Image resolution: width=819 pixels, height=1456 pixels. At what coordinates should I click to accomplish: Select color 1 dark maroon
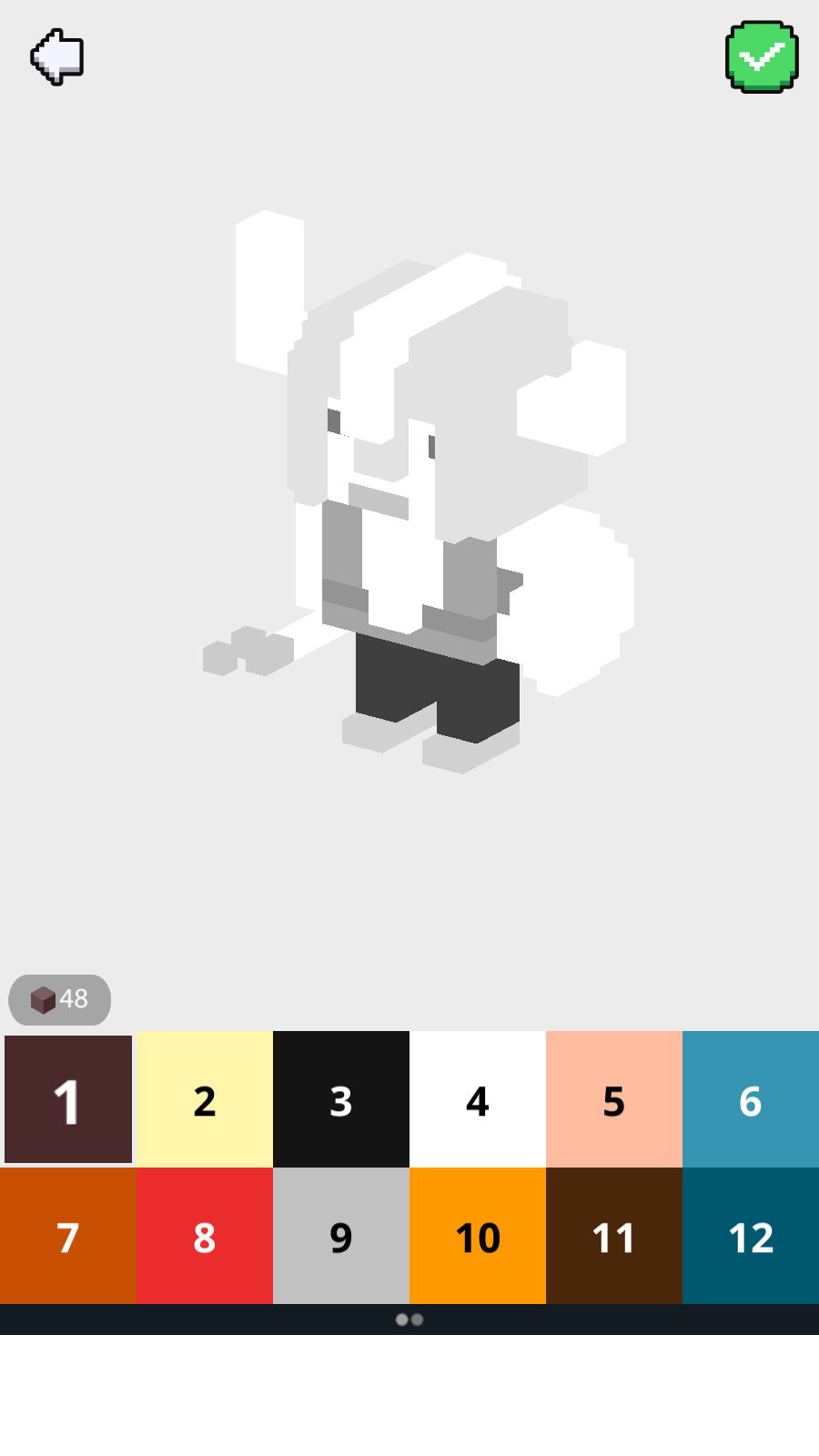point(68,1099)
